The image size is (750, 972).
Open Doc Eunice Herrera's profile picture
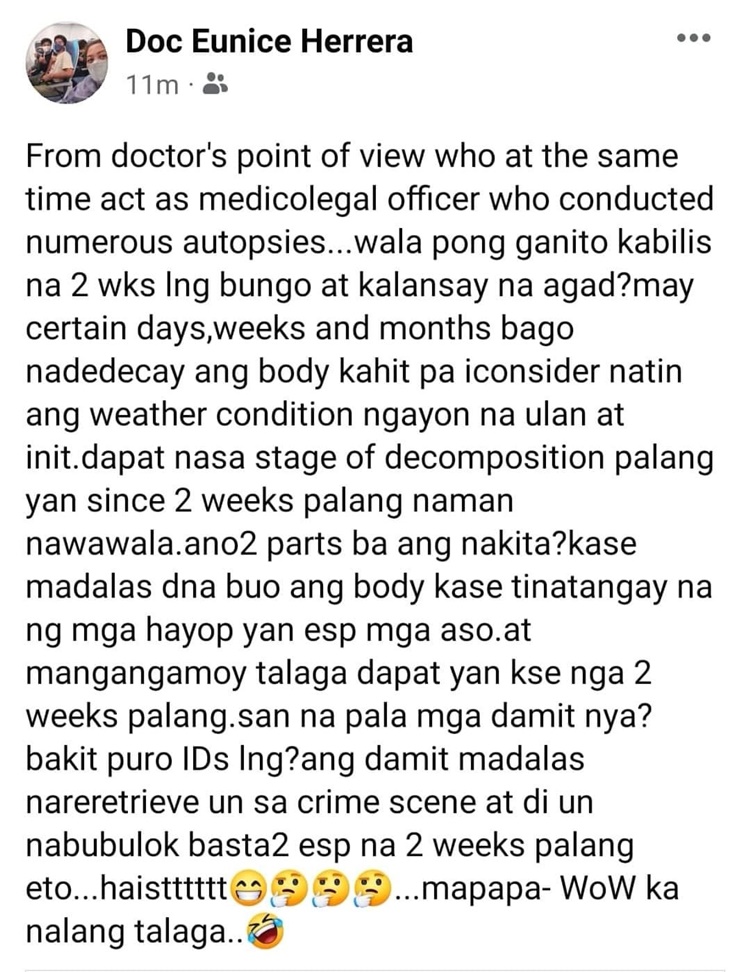[x=67, y=63]
